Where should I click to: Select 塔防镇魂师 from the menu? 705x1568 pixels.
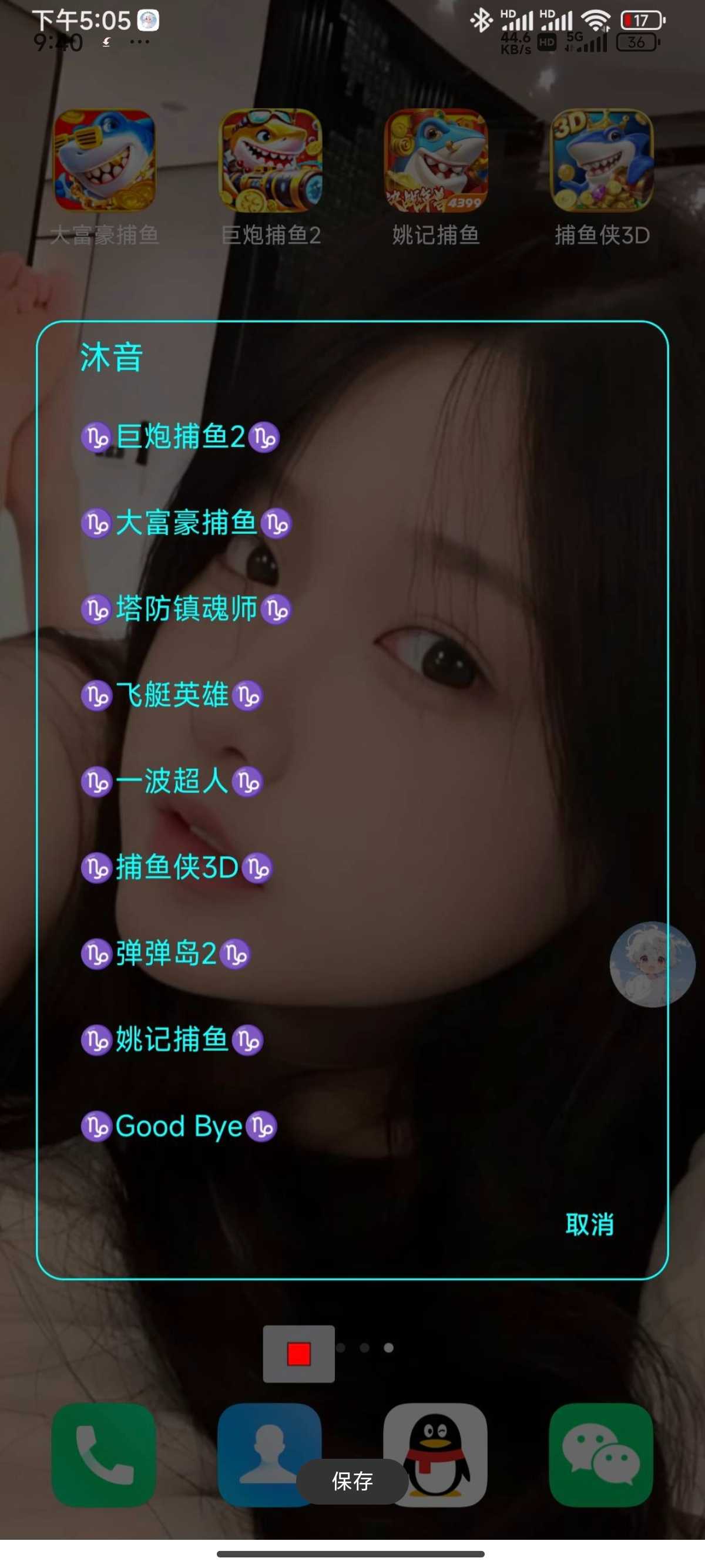(x=186, y=608)
